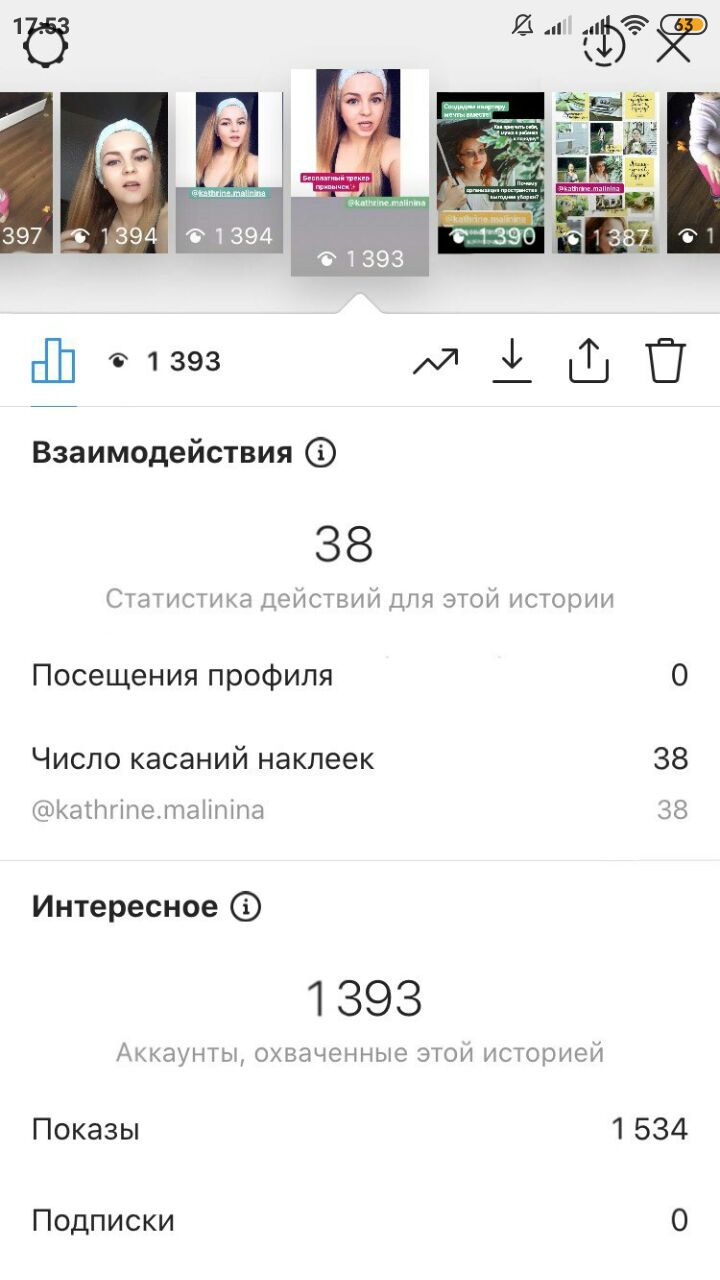Open the story thumbnail ending in 397 views

pyautogui.click(x=26, y=173)
